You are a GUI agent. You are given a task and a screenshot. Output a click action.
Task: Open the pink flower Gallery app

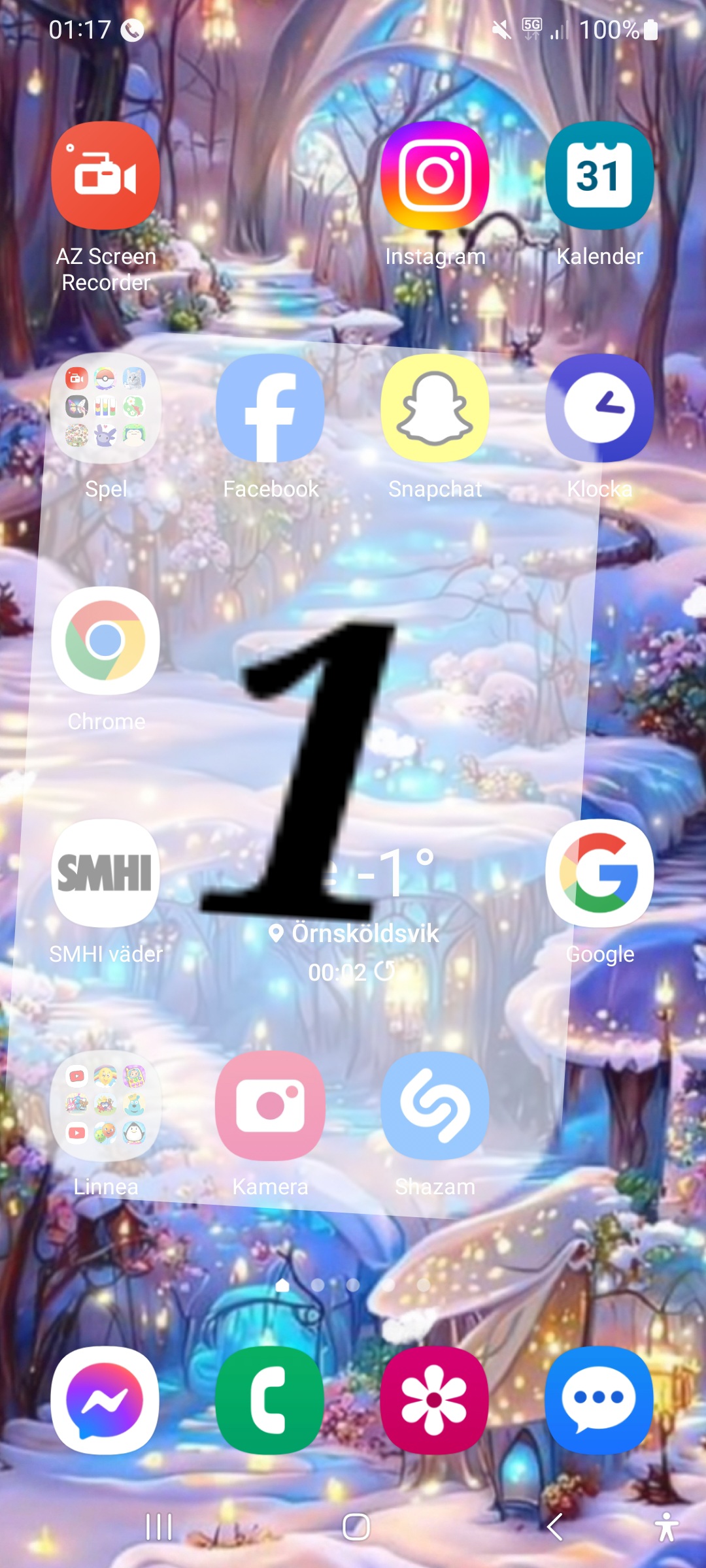pos(435,1401)
